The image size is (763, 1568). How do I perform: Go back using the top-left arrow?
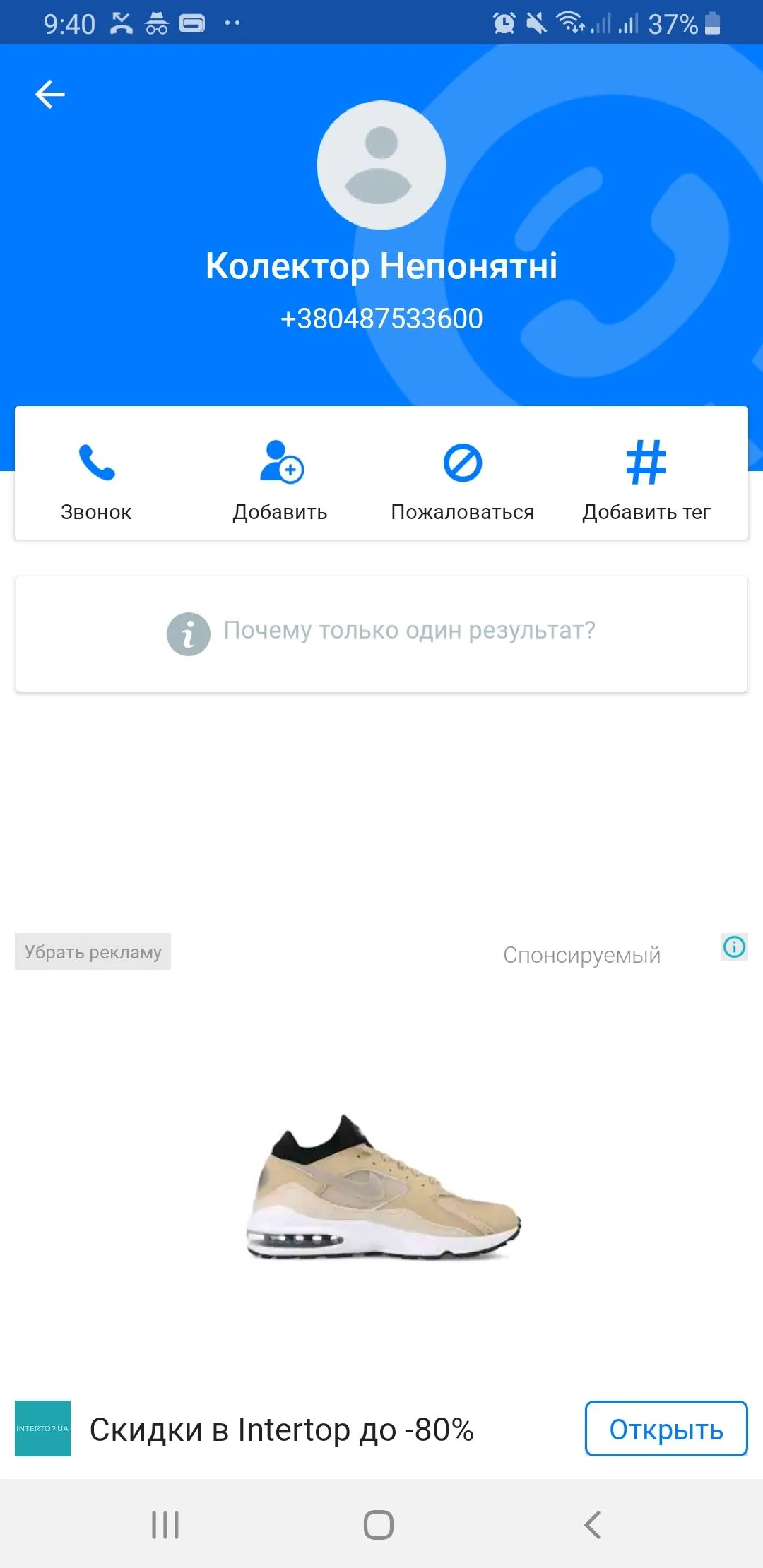pyautogui.click(x=50, y=95)
